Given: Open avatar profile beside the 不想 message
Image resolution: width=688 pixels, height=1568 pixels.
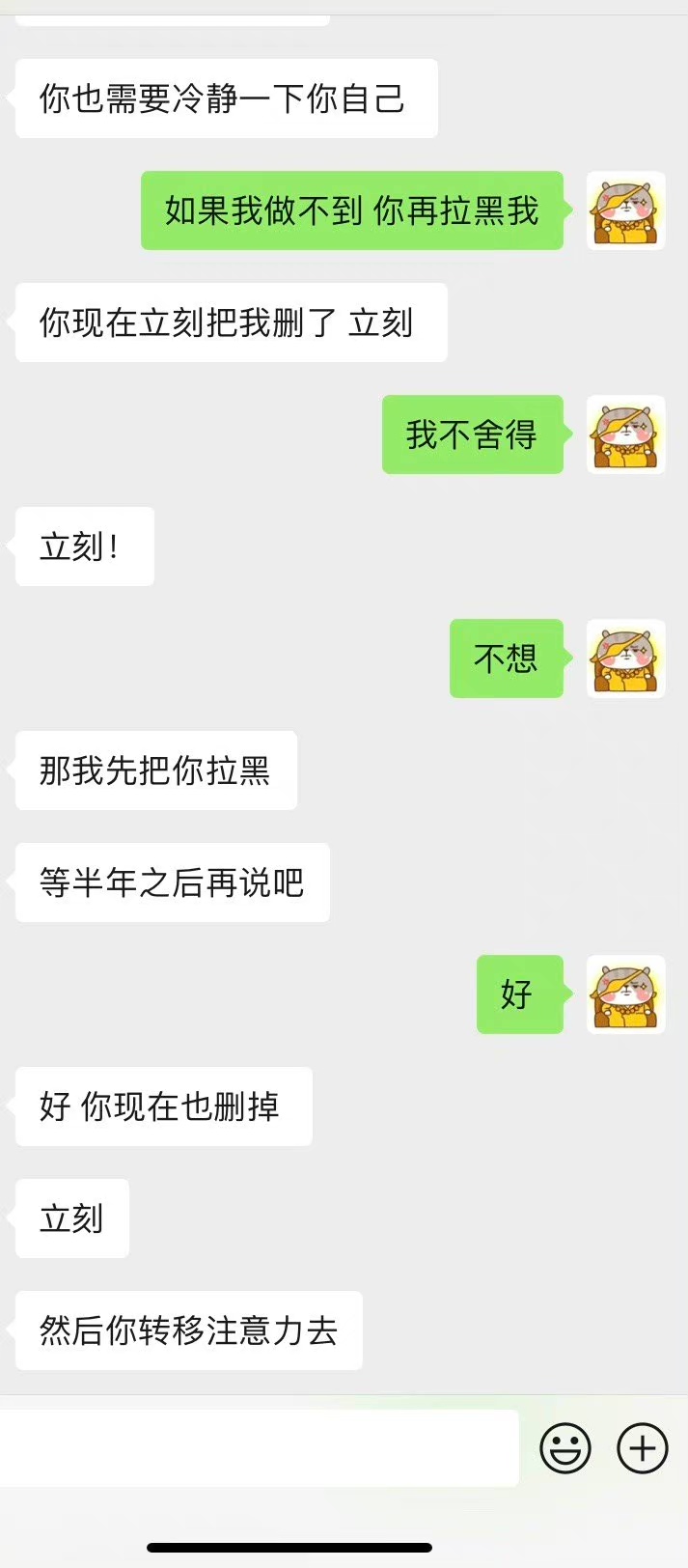Looking at the screenshot, I should click(626, 658).
